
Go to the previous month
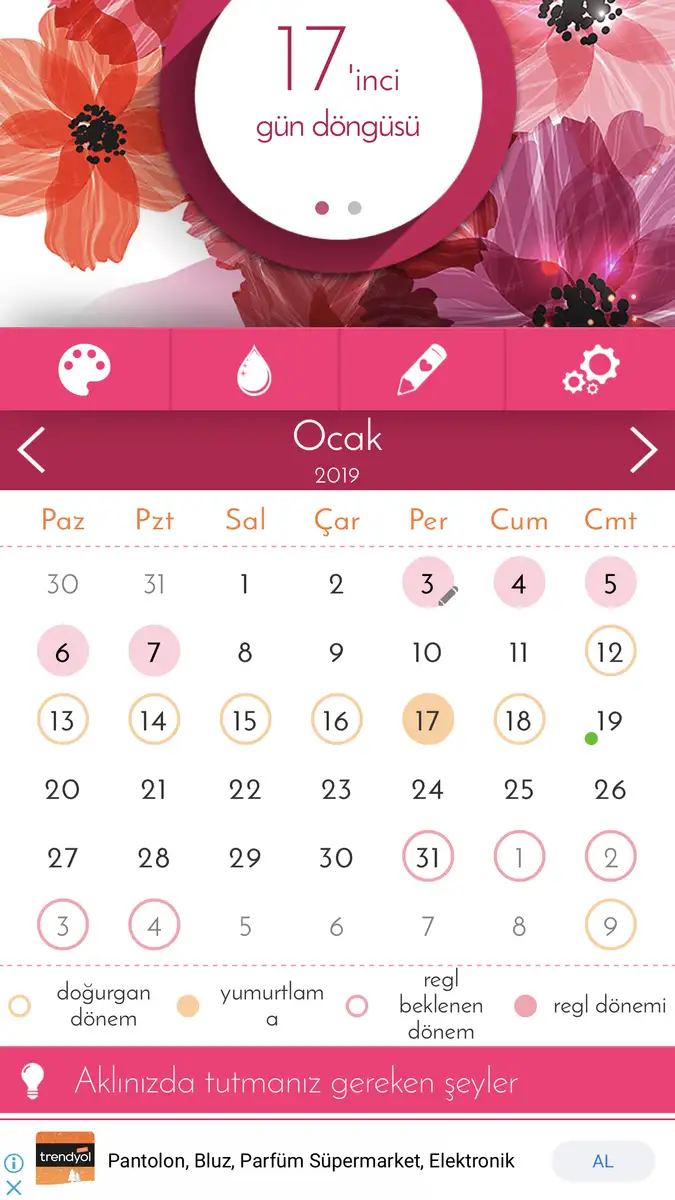pos(32,450)
